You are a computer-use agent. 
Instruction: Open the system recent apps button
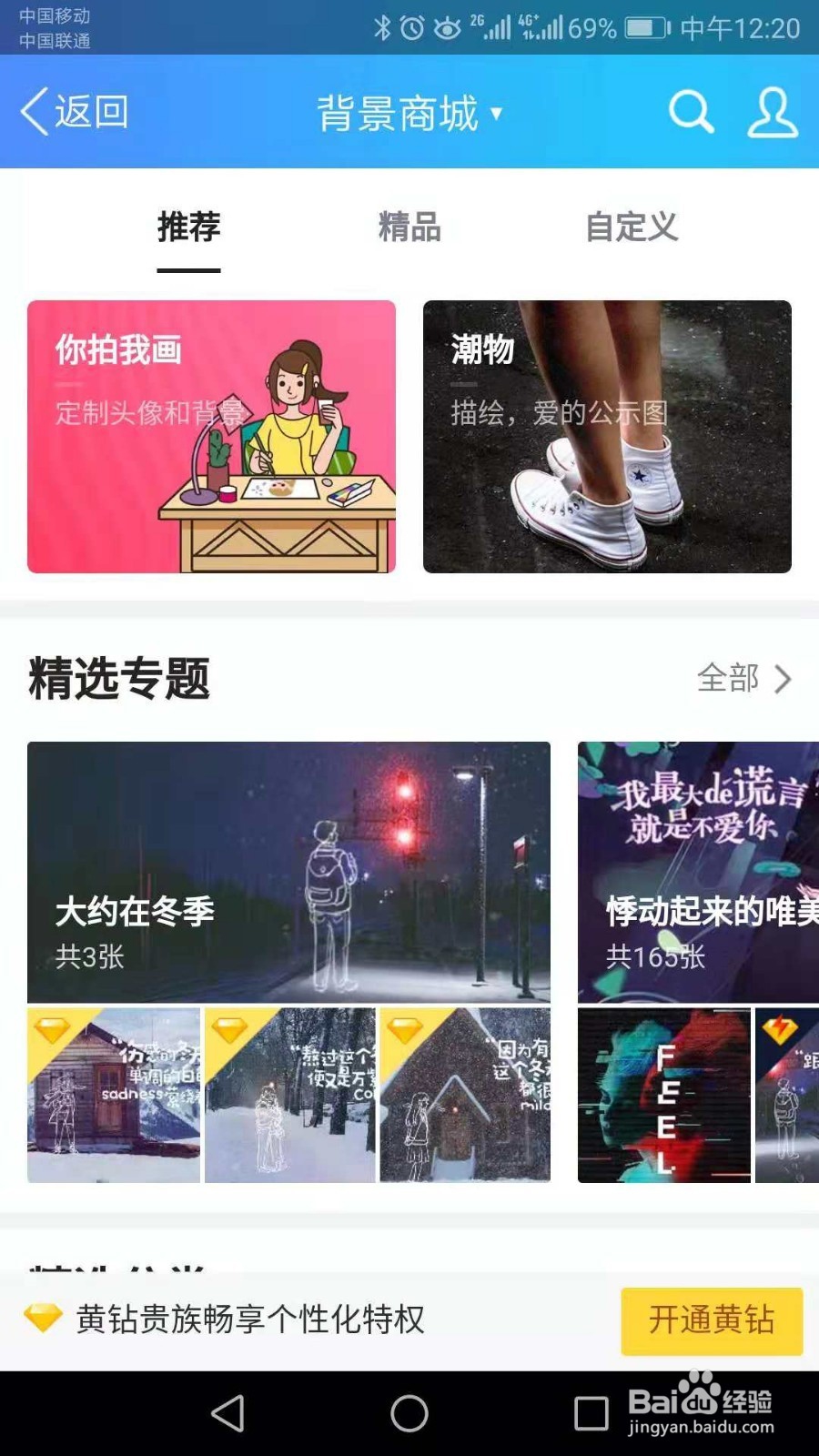591,1413
